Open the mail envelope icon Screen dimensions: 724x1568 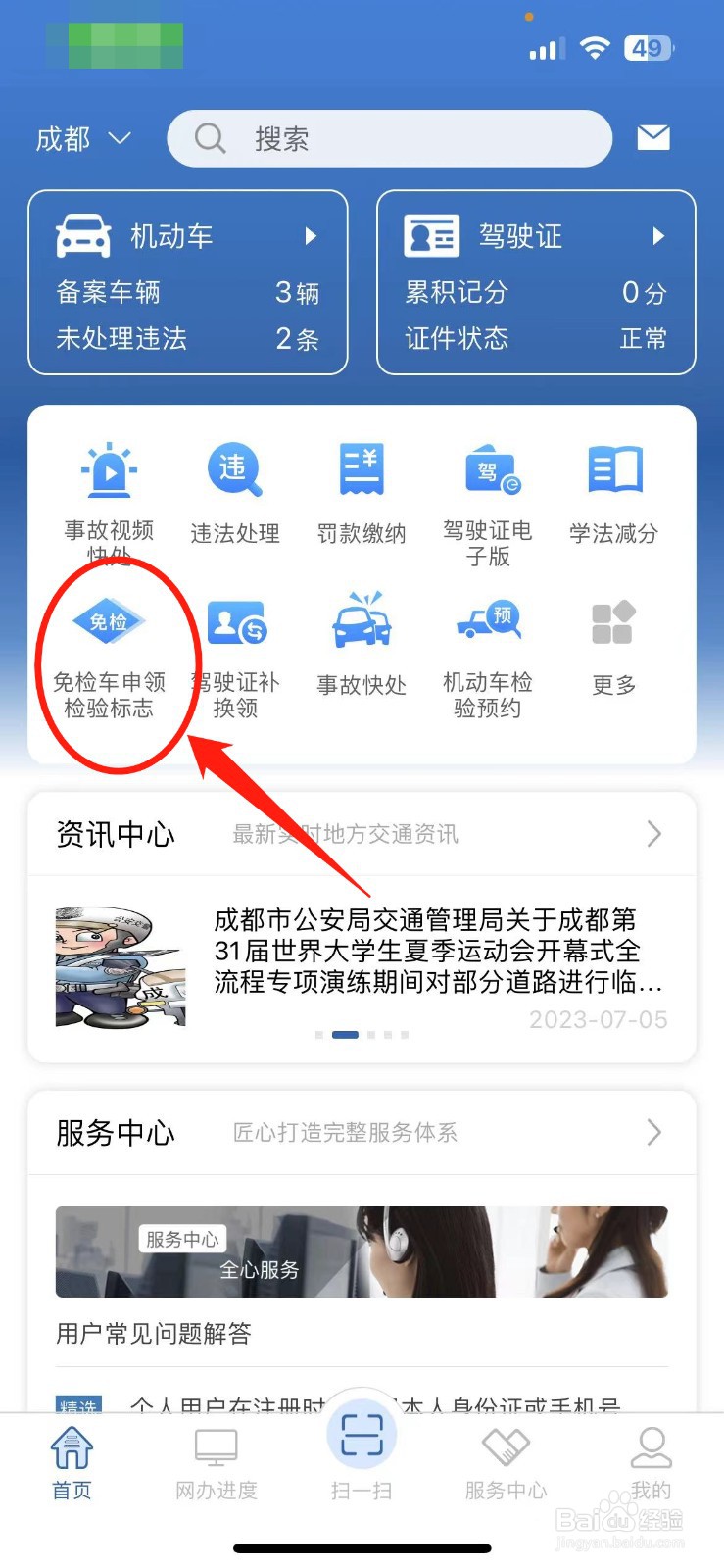[x=652, y=138]
